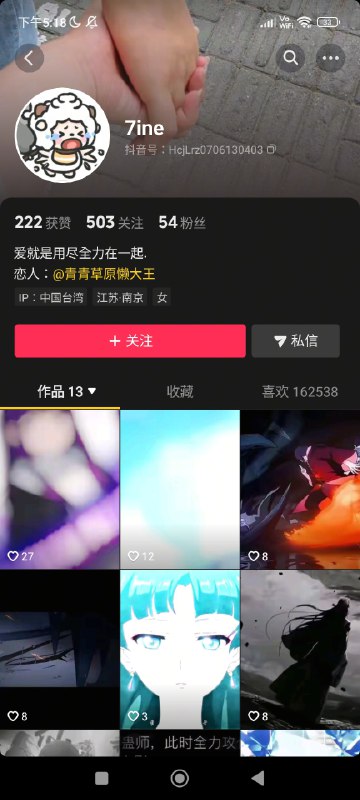The height and width of the screenshot is (800, 360).
Task: Follow this user with 关注 button
Action: click(130, 341)
